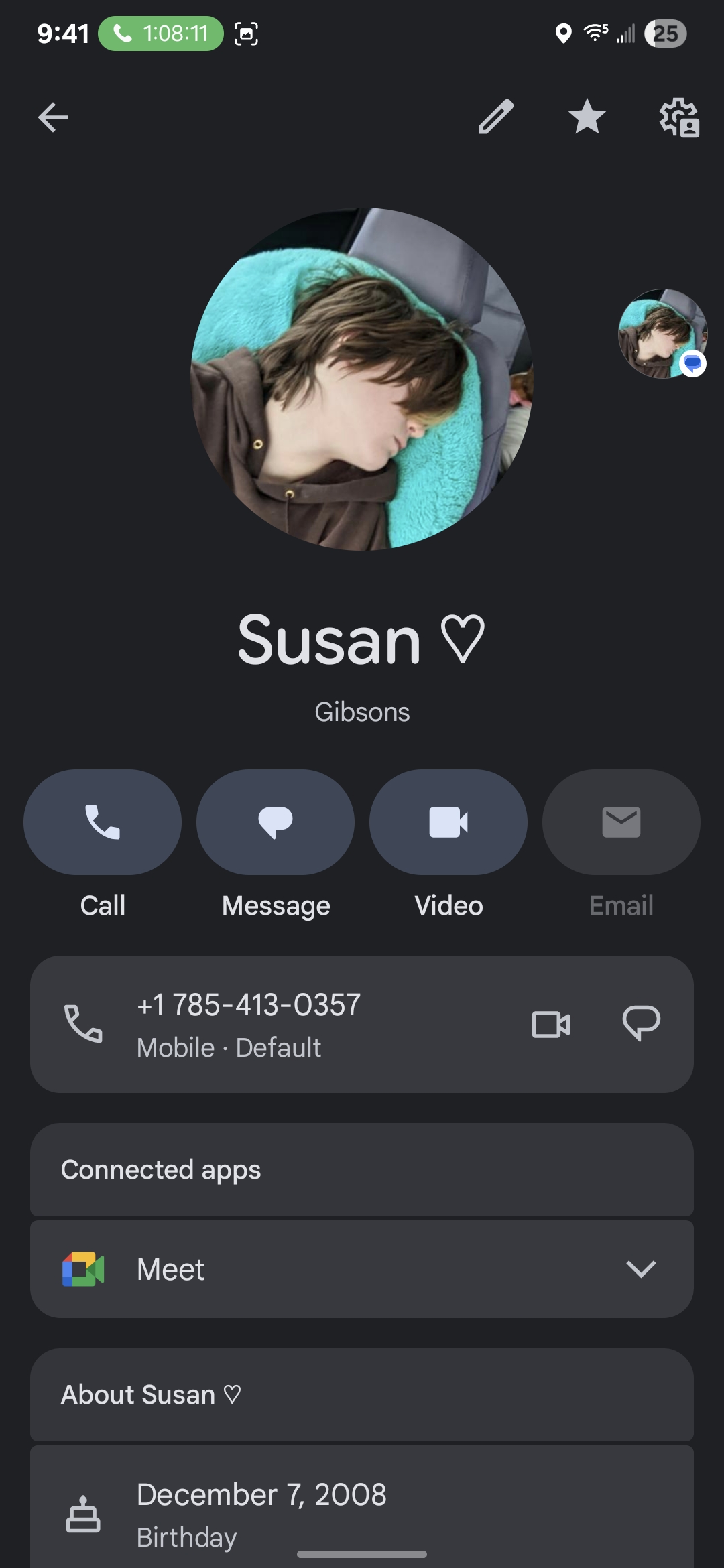Return to the ongoing call via green chip
The width and height of the screenshot is (724, 1568).
161,34
